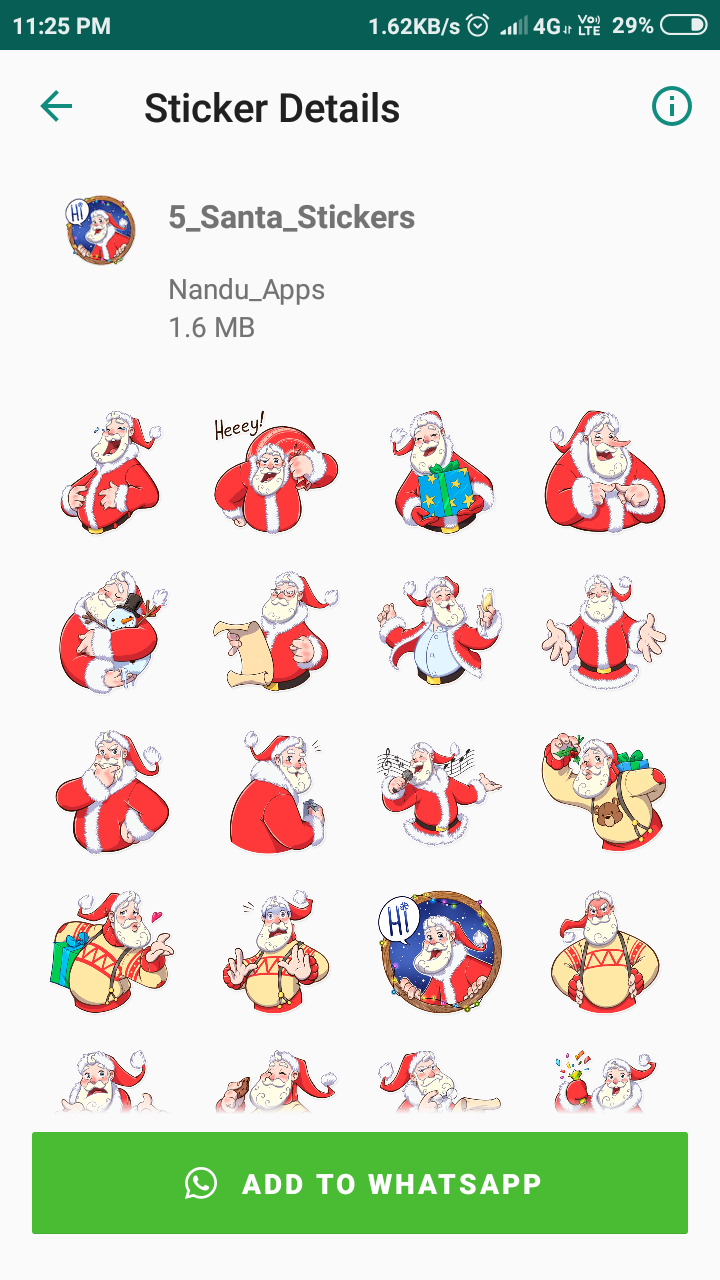
Task: Open the sticker pack tray icon thumbnail
Action: [96, 228]
